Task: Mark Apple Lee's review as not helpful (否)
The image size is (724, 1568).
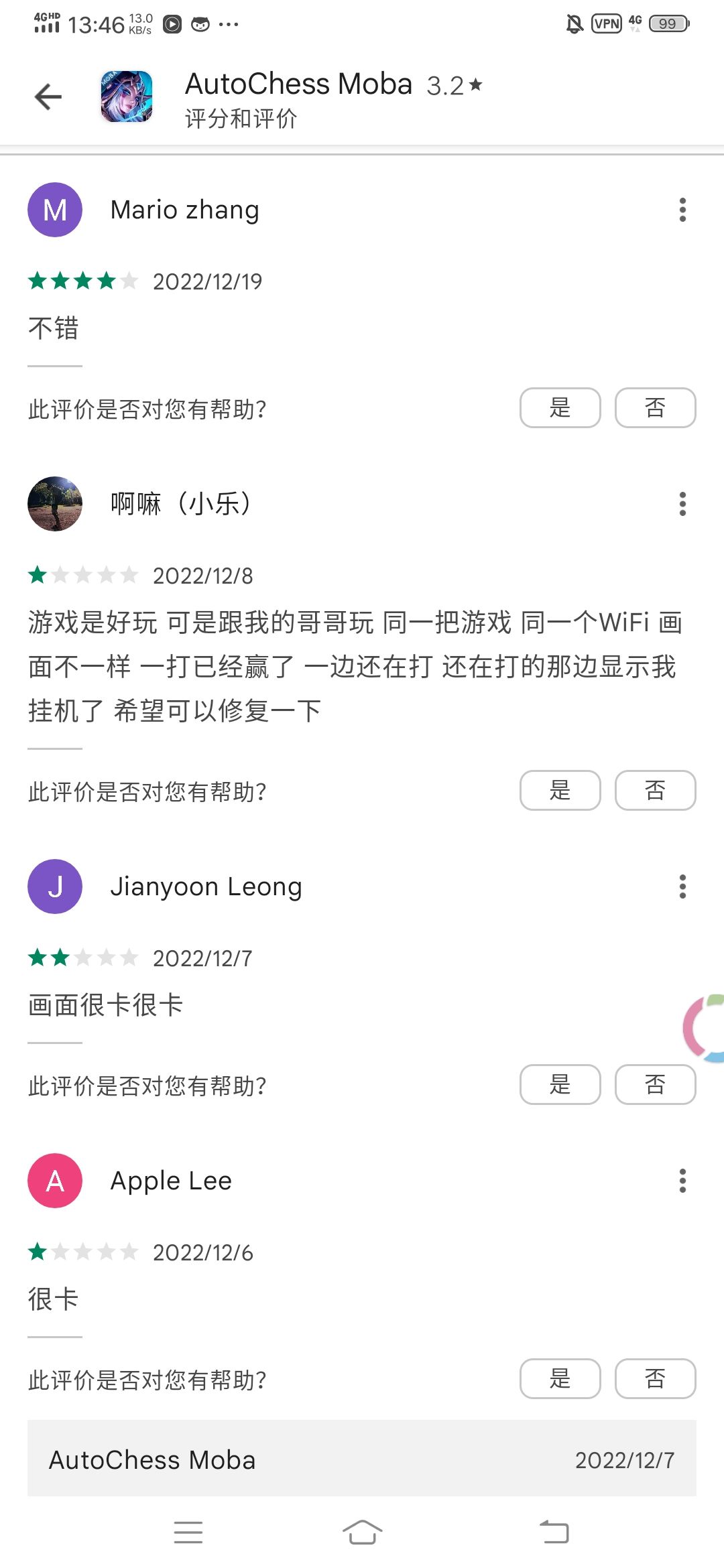Action: tap(655, 1378)
